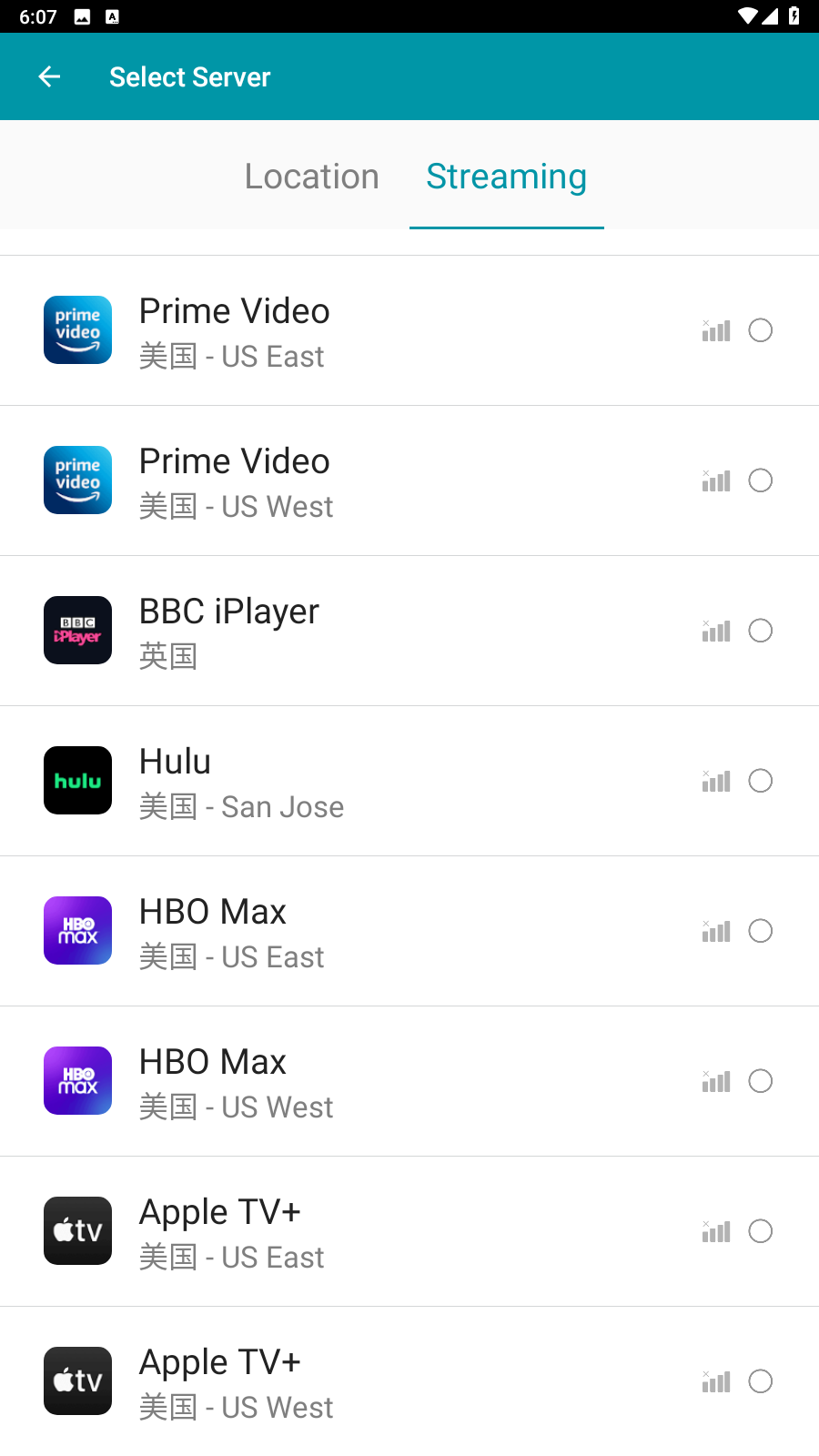Switch to the Location tab
819x1456 pixels.
tap(311, 177)
